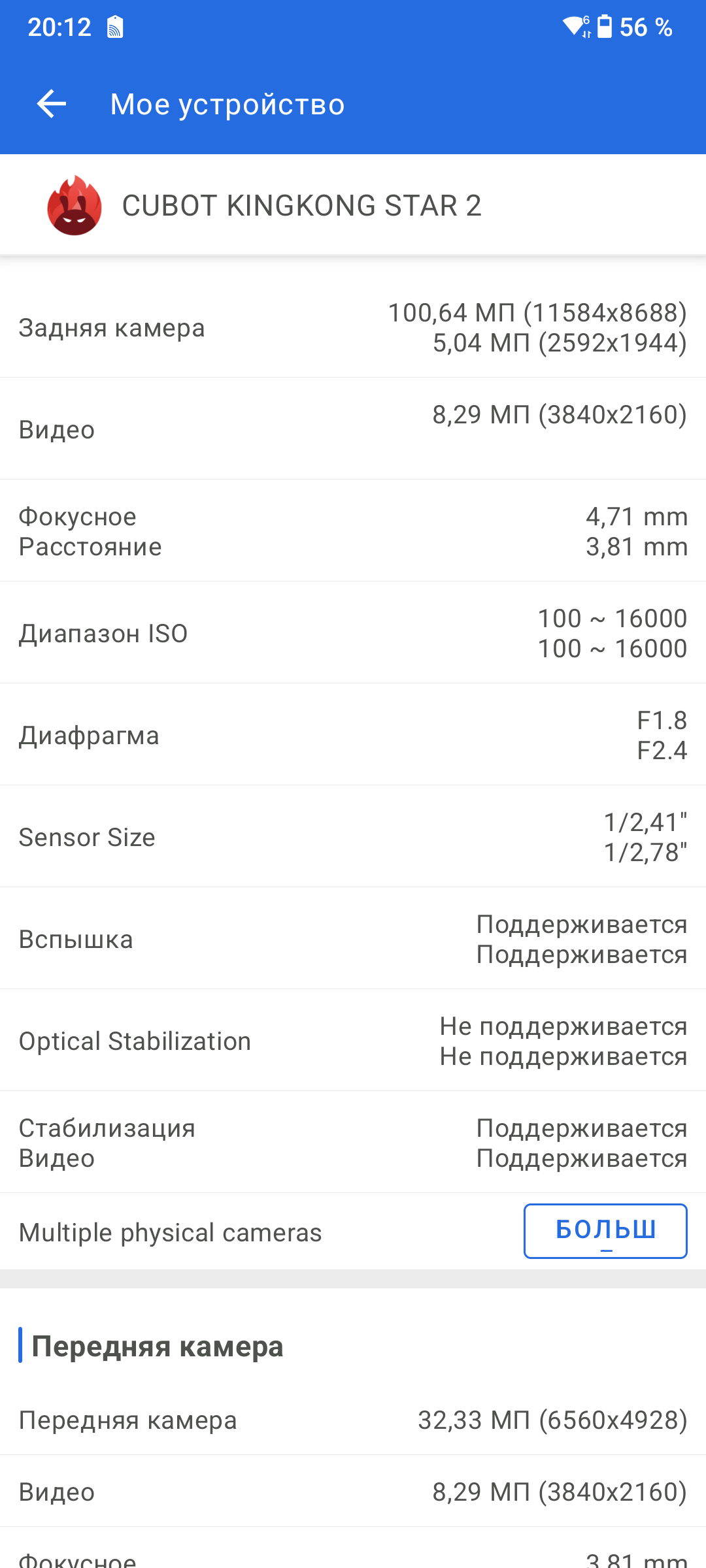Image resolution: width=706 pixels, height=1568 pixels.
Task: Go back from Мое устройство screen
Action: pos(52,104)
